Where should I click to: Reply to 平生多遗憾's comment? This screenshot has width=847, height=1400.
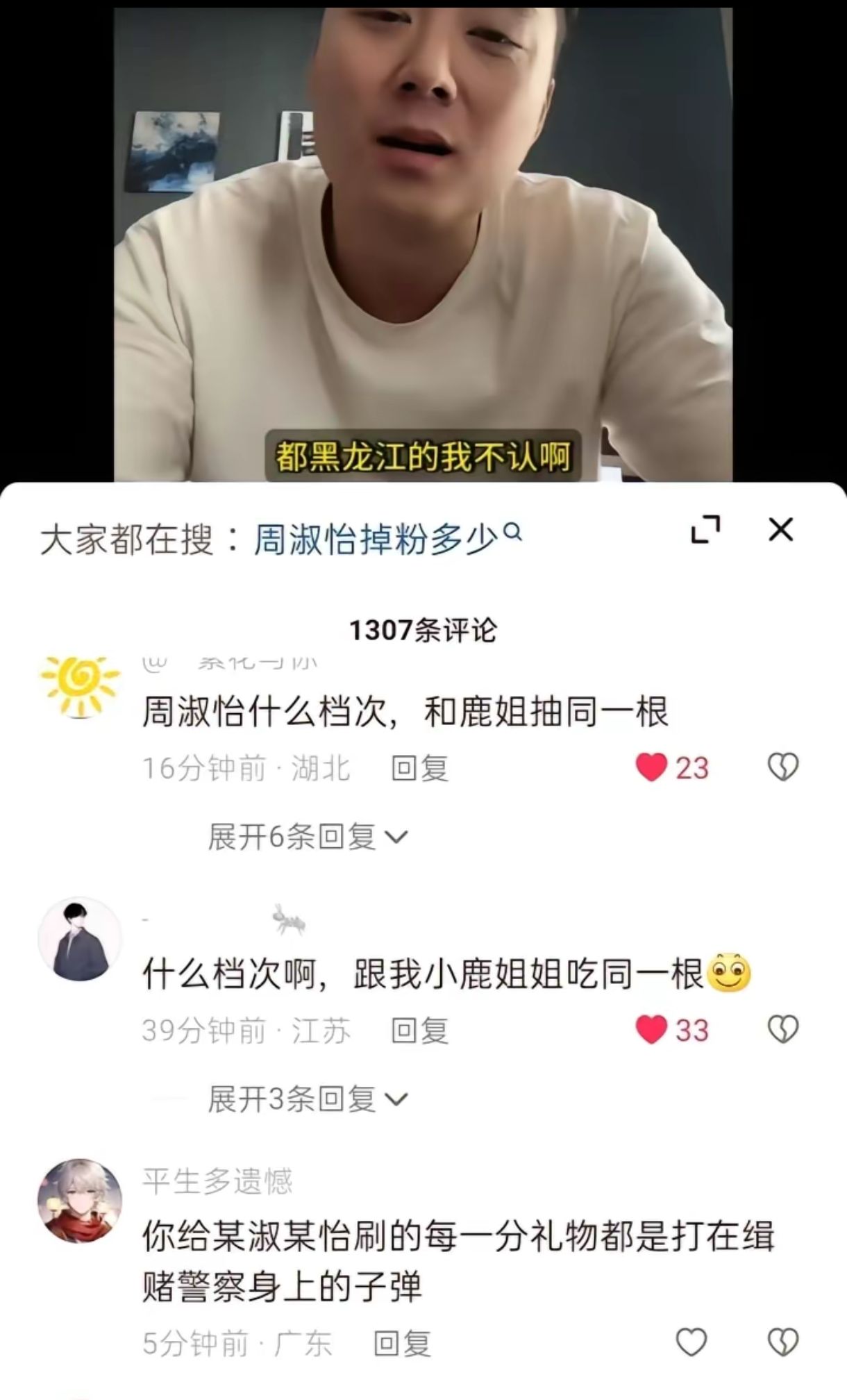402,1344
